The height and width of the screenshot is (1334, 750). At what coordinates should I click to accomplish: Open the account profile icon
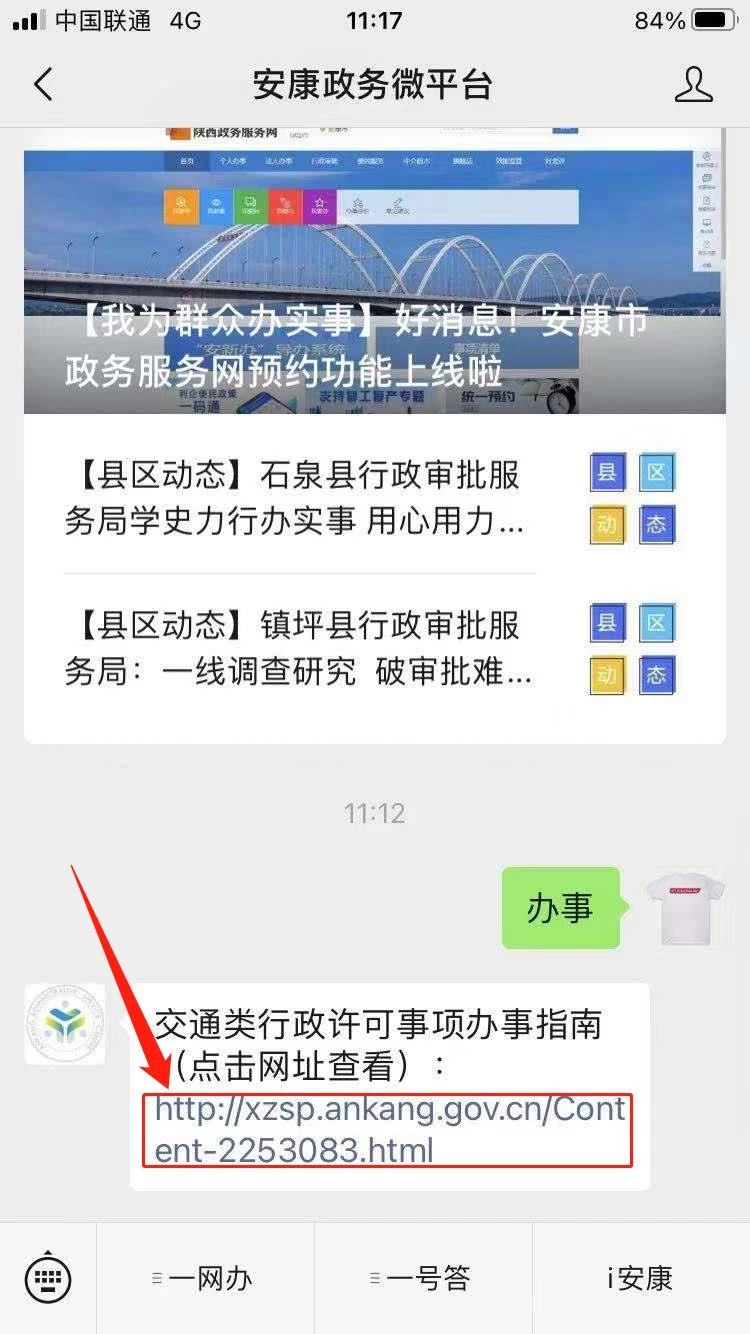[693, 85]
